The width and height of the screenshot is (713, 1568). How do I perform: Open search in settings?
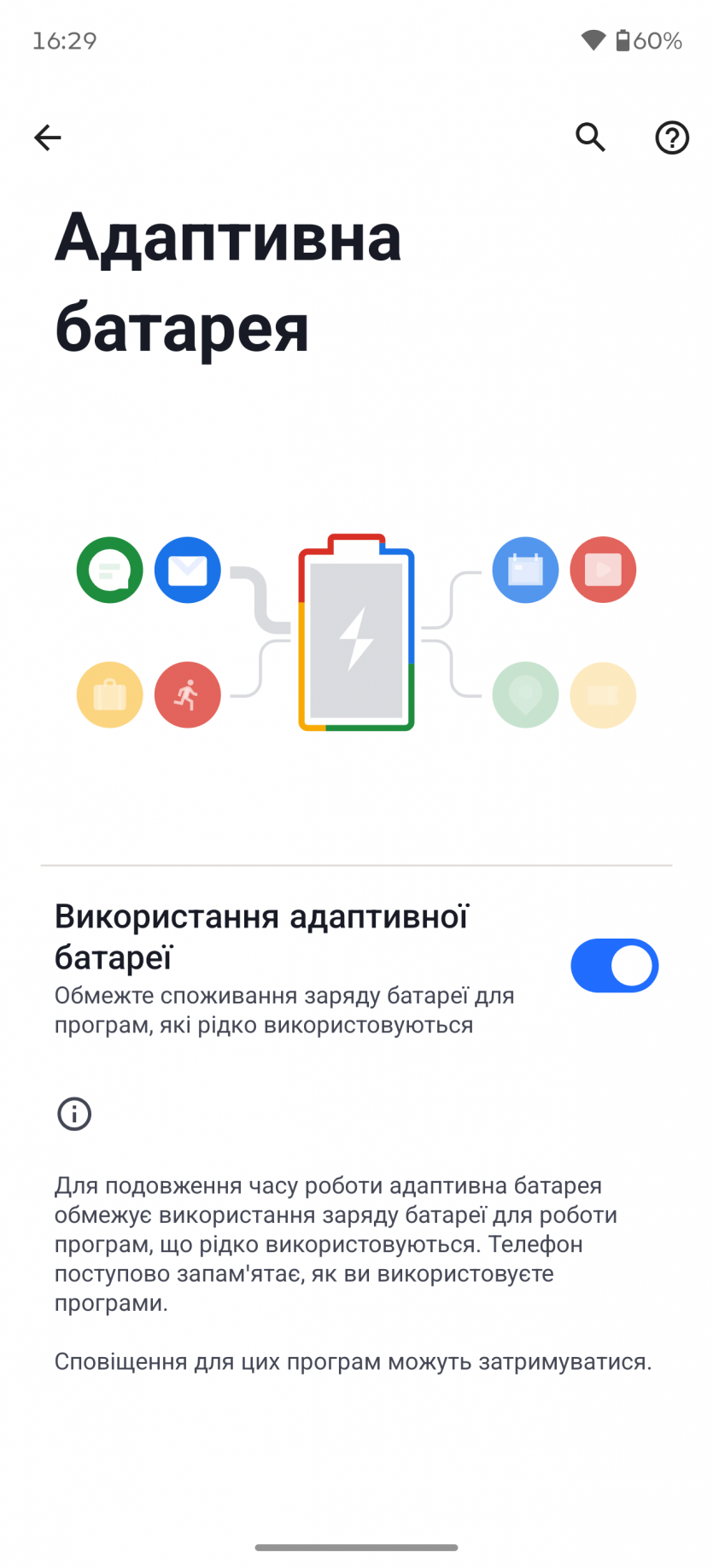pyautogui.click(x=590, y=137)
